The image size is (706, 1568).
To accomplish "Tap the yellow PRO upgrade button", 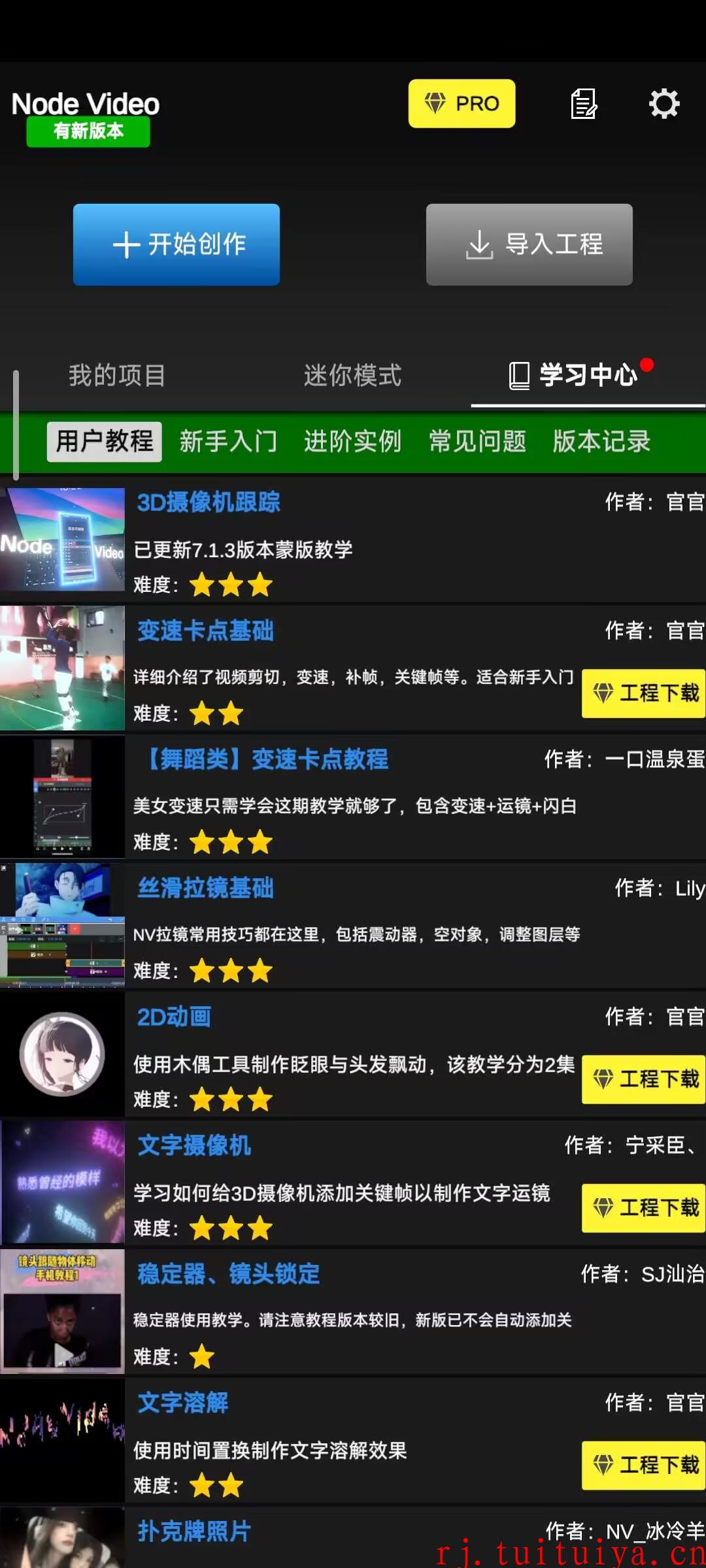I will [x=462, y=103].
